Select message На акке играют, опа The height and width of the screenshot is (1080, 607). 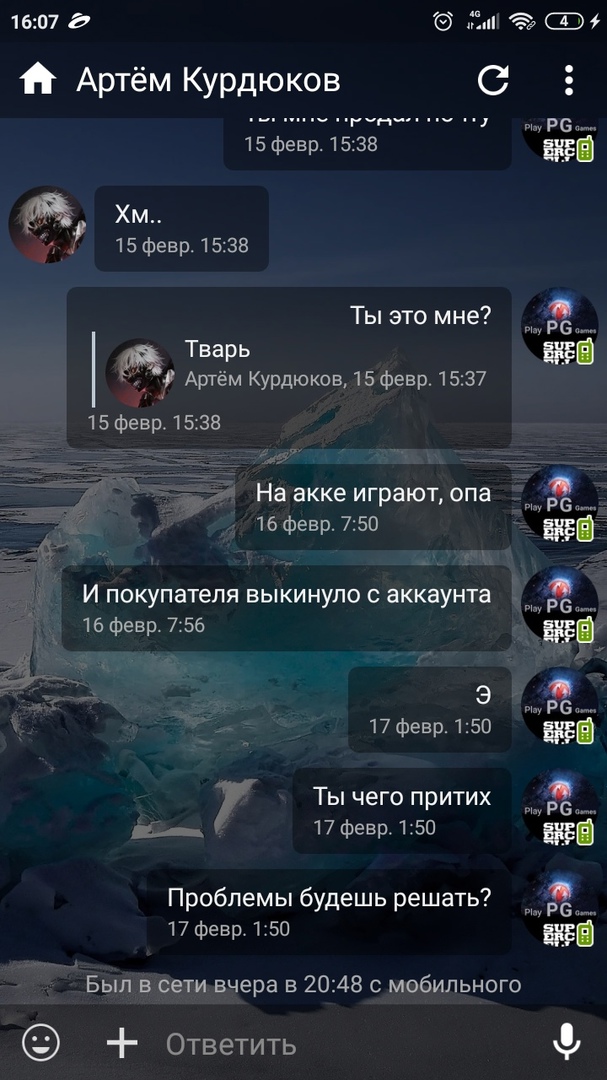click(x=372, y=506)
